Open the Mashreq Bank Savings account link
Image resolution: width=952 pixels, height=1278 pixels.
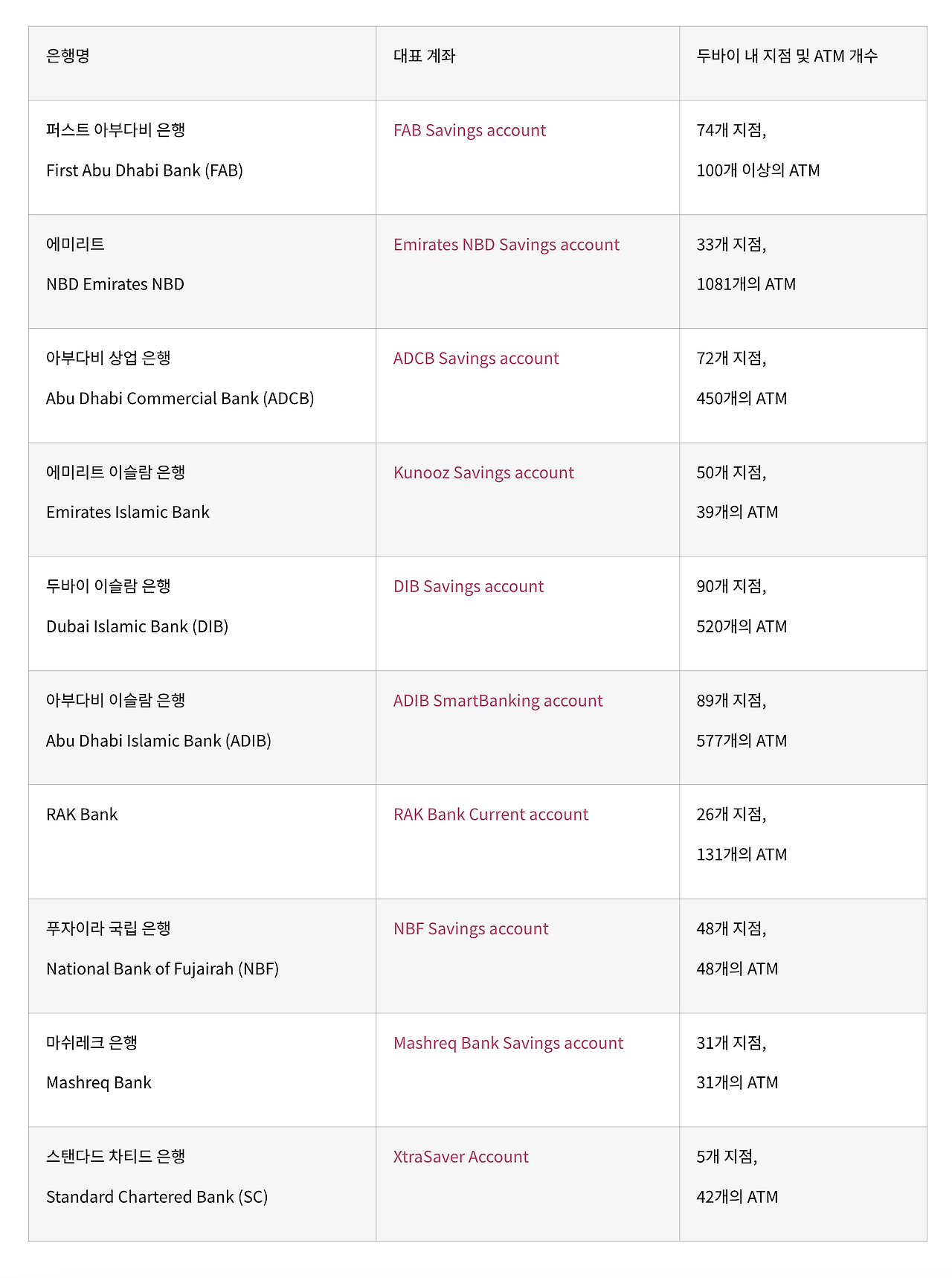point(508,1043)
